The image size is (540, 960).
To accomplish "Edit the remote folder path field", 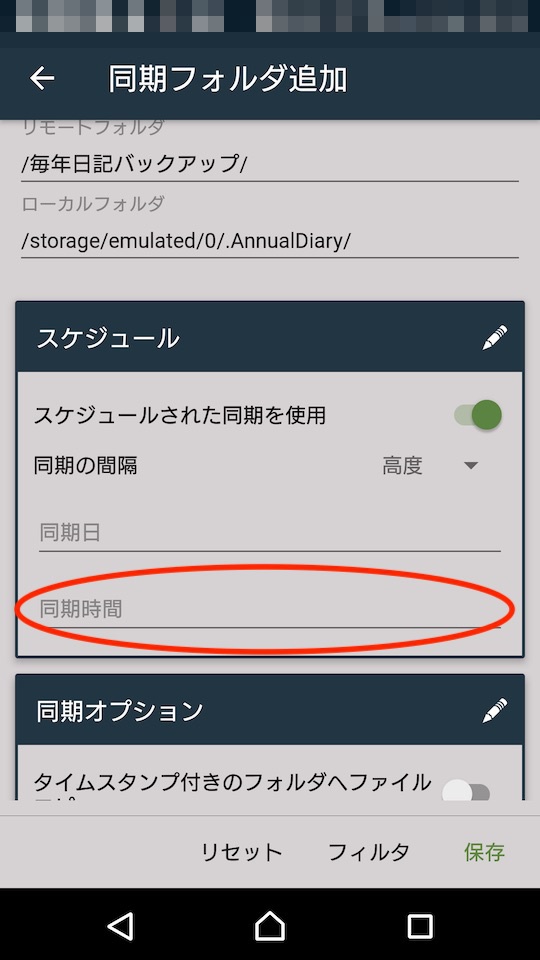I will 269,164.
